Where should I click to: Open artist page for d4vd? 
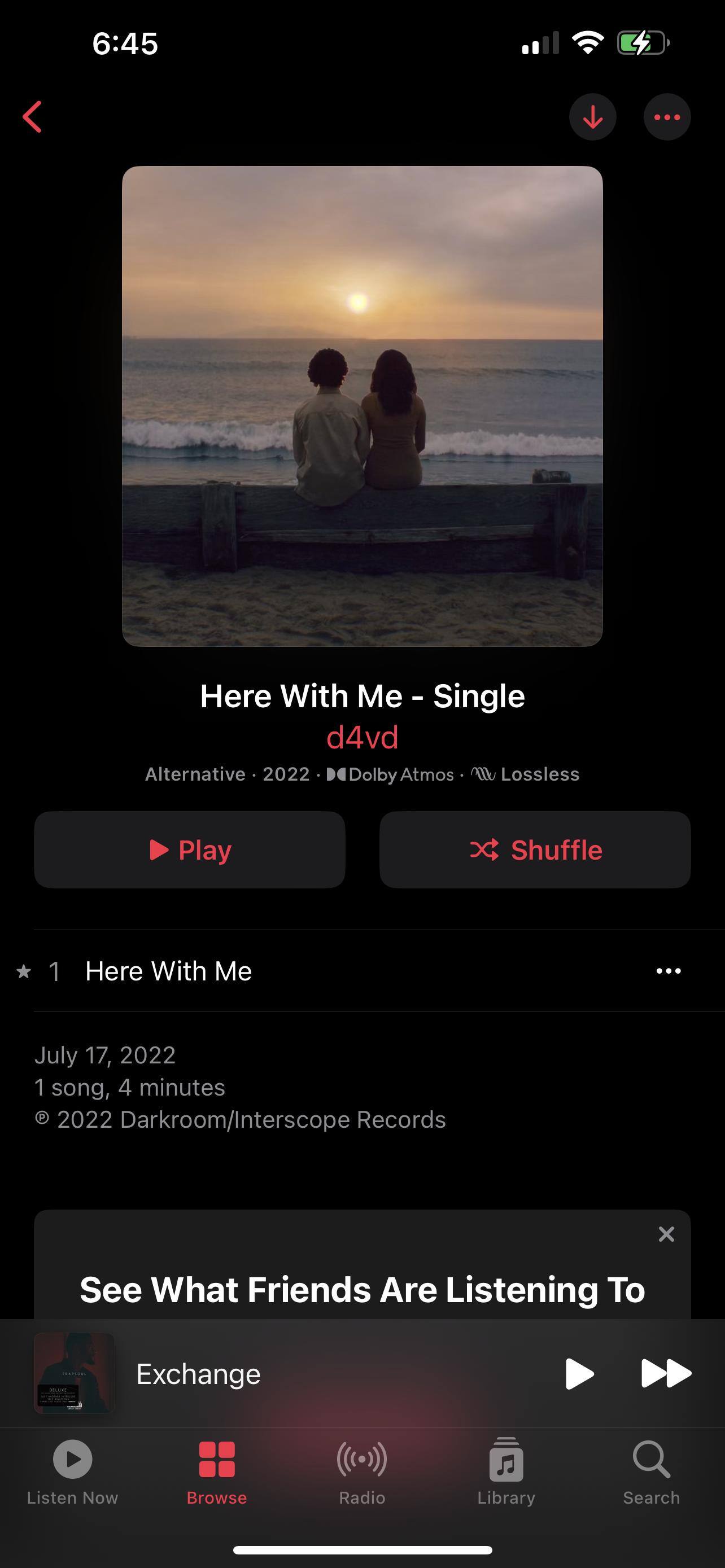pyautogui.click(x=362, y=737)
